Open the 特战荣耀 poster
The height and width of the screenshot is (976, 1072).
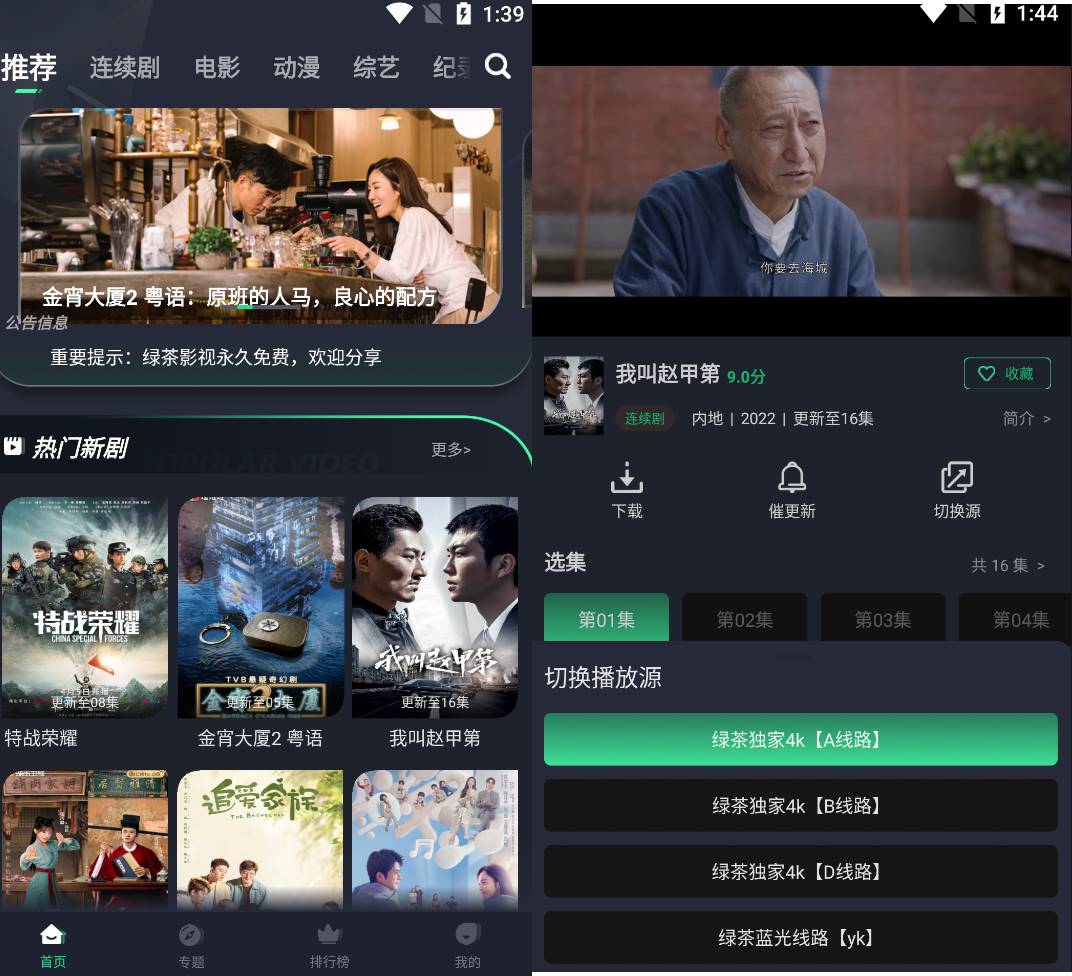(x=85, y=607)
